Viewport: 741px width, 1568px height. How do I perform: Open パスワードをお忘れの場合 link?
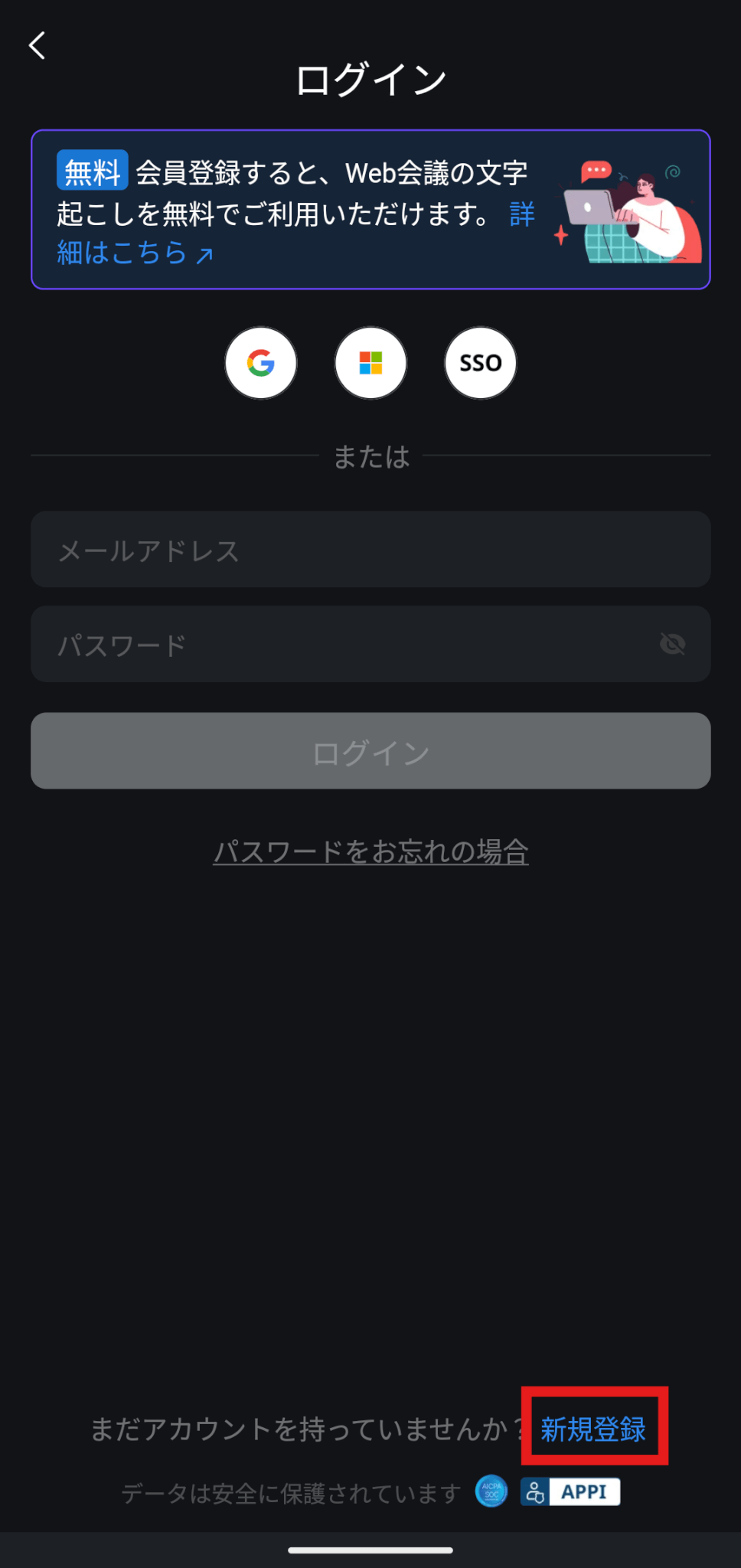point(370,851)
